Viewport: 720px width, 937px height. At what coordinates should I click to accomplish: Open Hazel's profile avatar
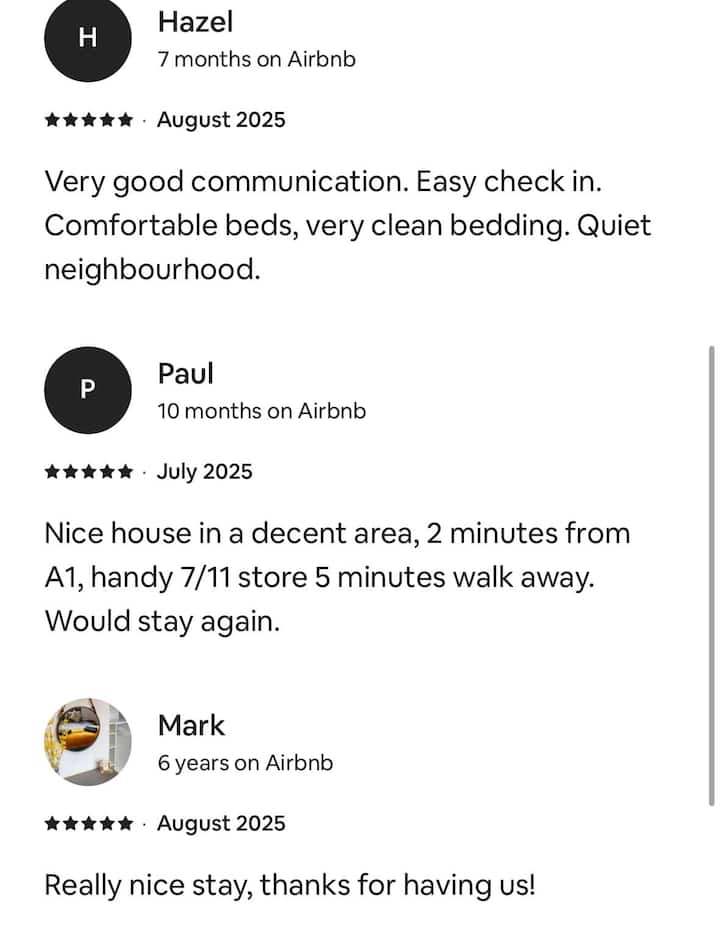pyautogui.click(x=88, y=39)
